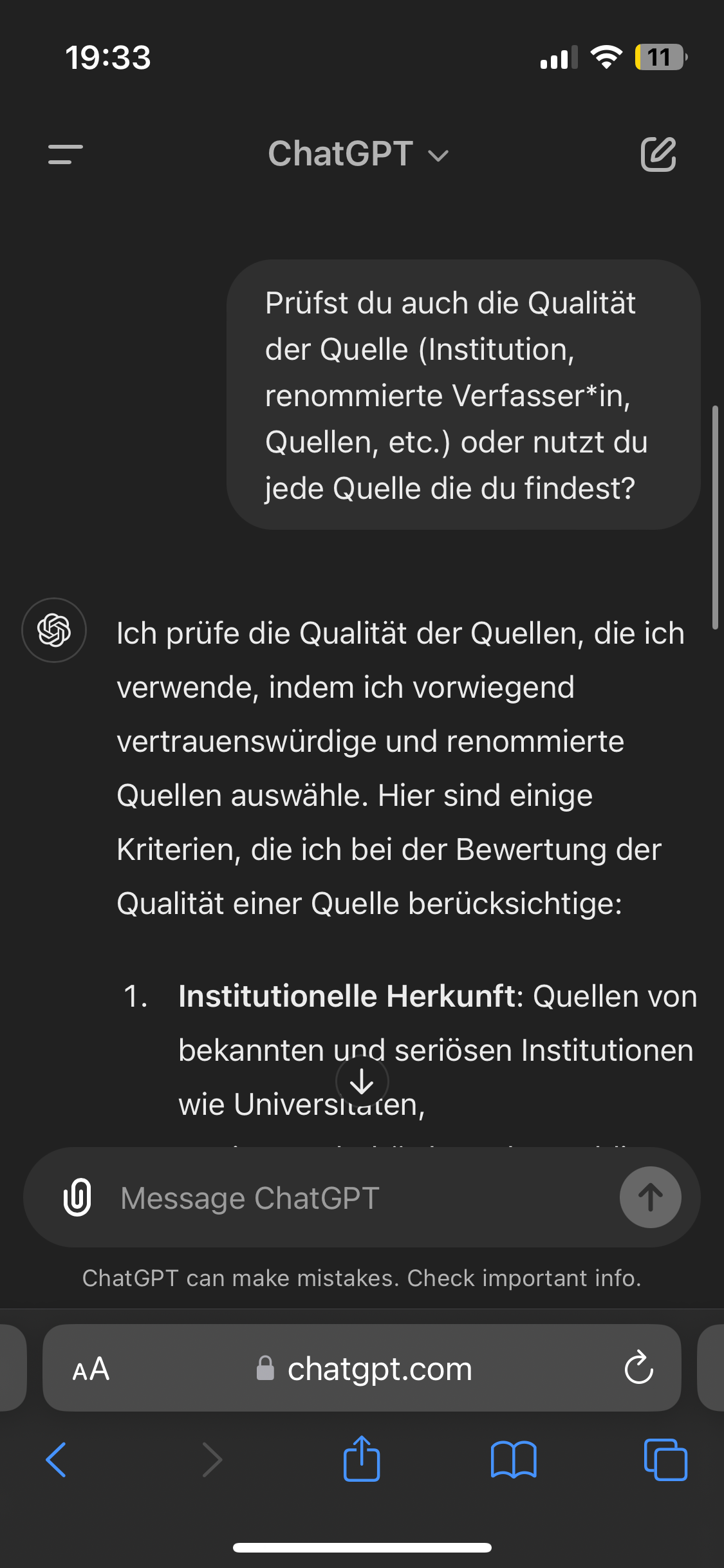Jump to bottom of conversation arrow
This screenshot has height=1568, width=724.
coord(362,1082)
